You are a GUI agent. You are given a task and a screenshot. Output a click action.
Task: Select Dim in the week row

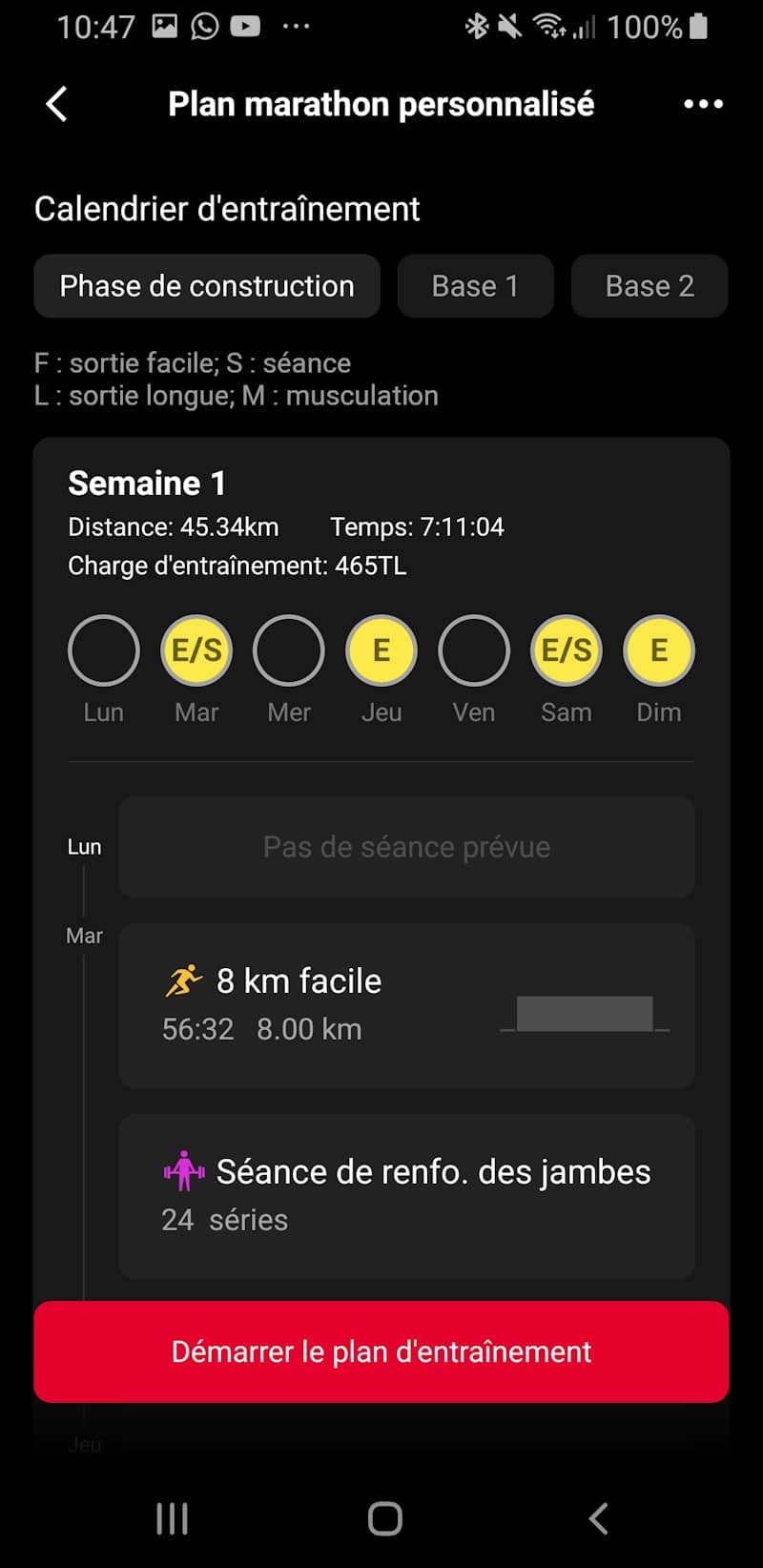coord(659,650)
